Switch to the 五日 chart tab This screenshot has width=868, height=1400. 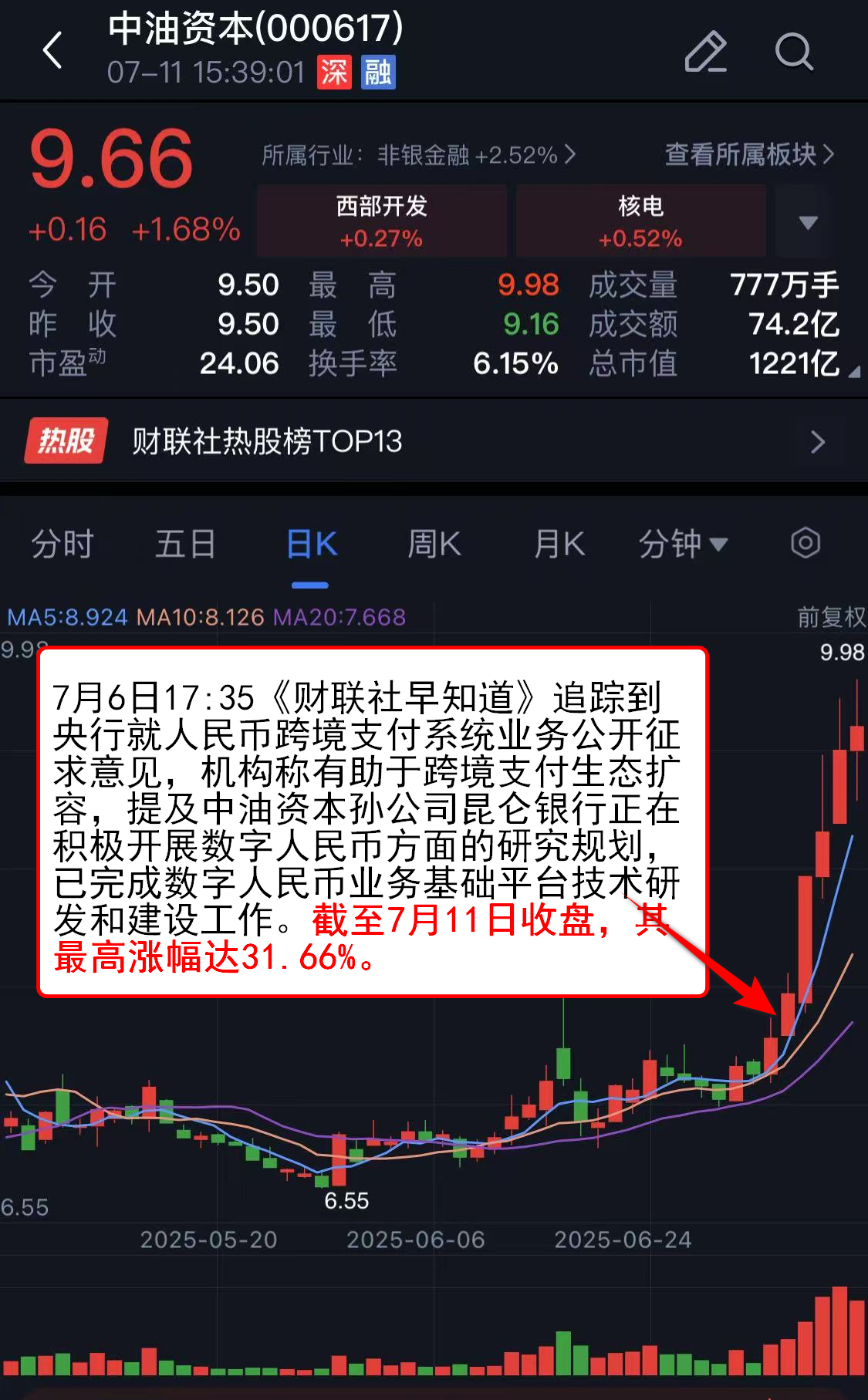pyautogui.click(x=185, y=544)
